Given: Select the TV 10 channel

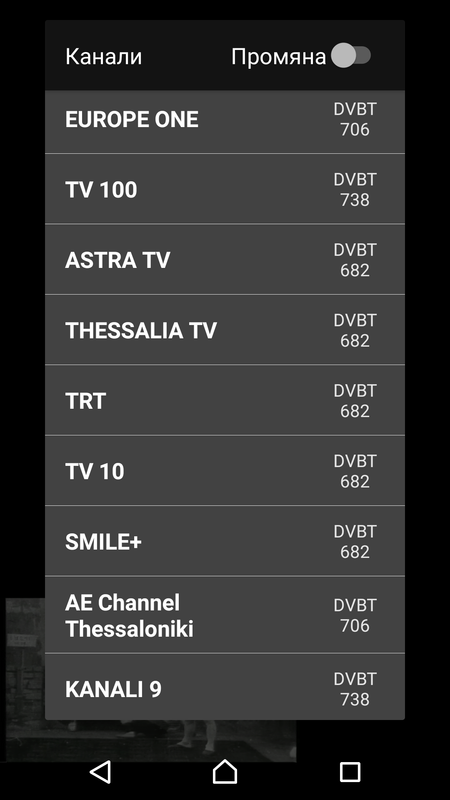Looking at the screenshot, I should point(225,470).
